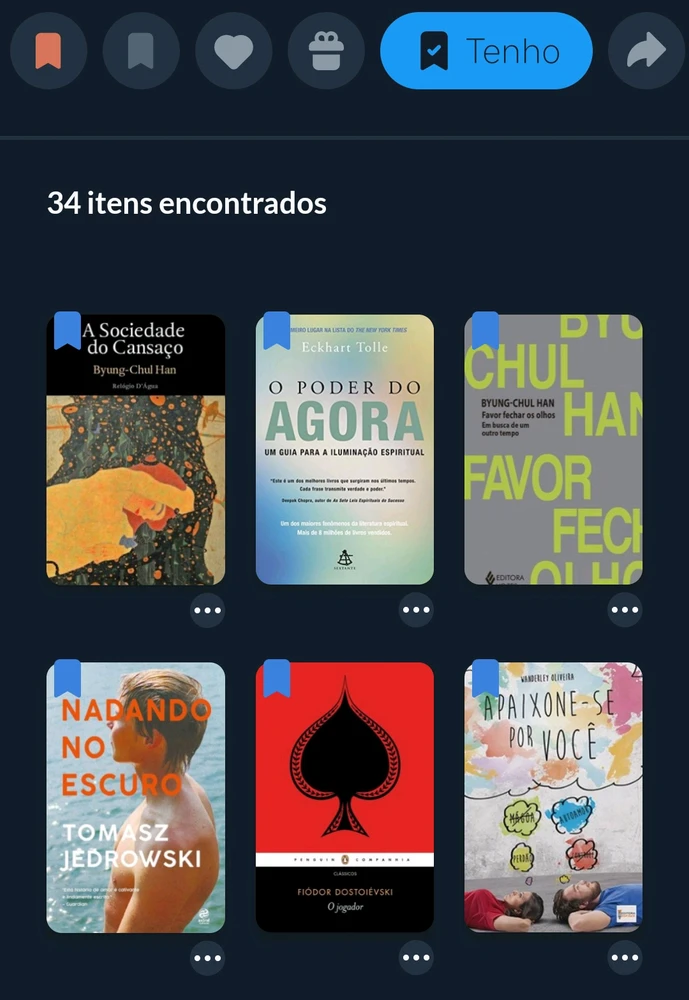The image size is (689, 1000).
Task: Select the Tenho filter chip
Action: [x=486, y=51]
